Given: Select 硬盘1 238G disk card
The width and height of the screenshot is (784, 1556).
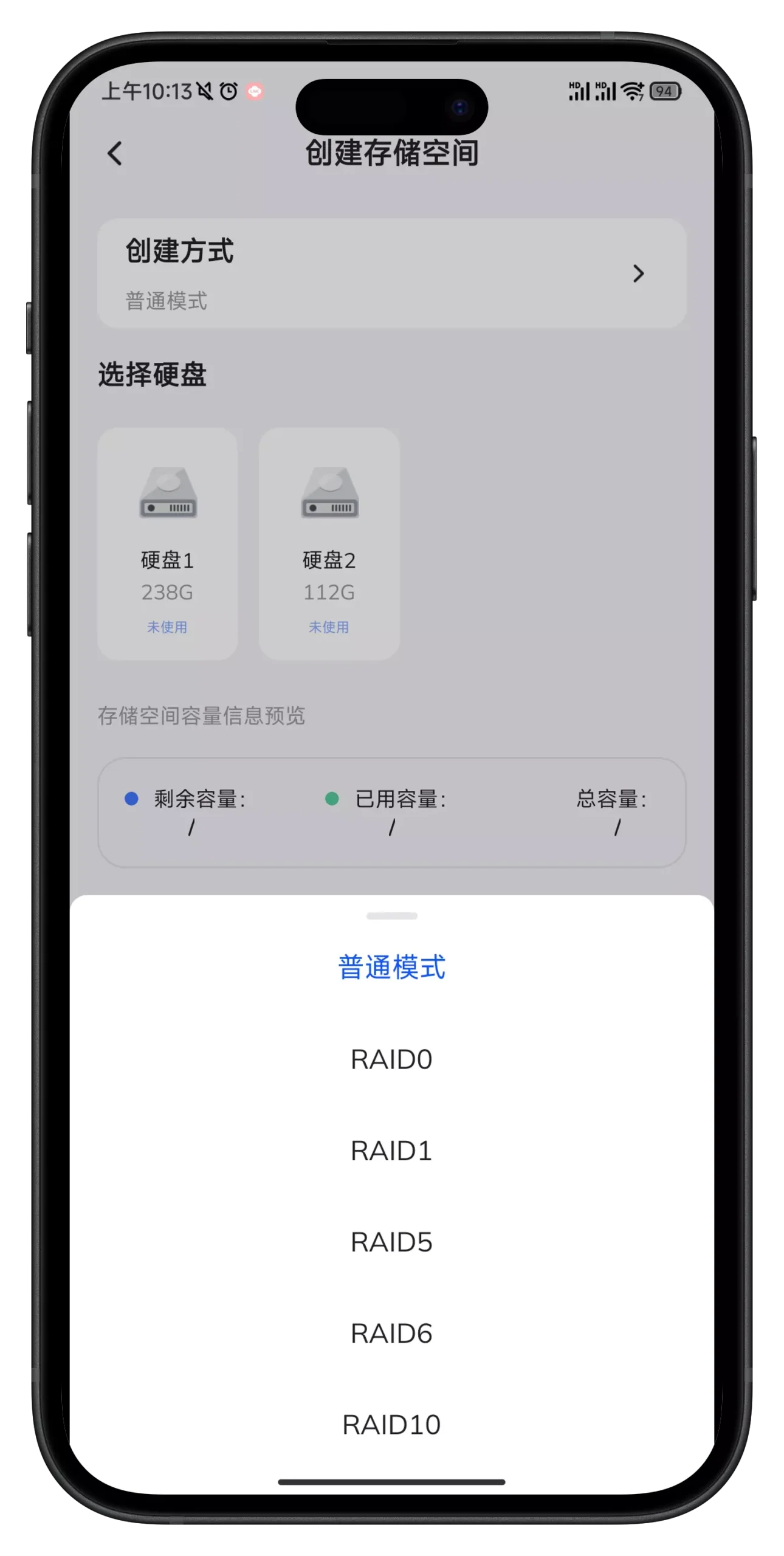Looking at the screenshot, I should 167,544.
